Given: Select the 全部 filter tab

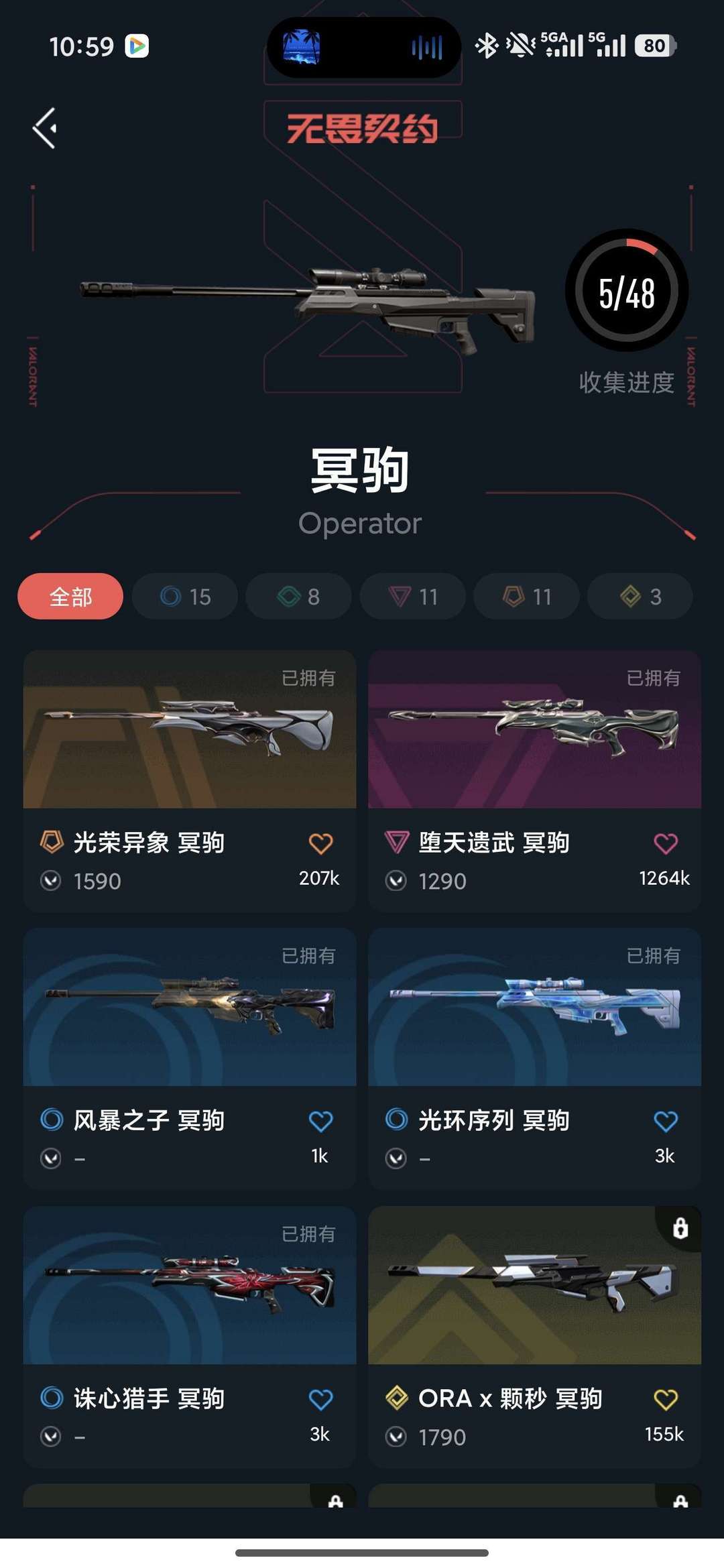Looking at the screenshot, I should click(x=70, y=596).
